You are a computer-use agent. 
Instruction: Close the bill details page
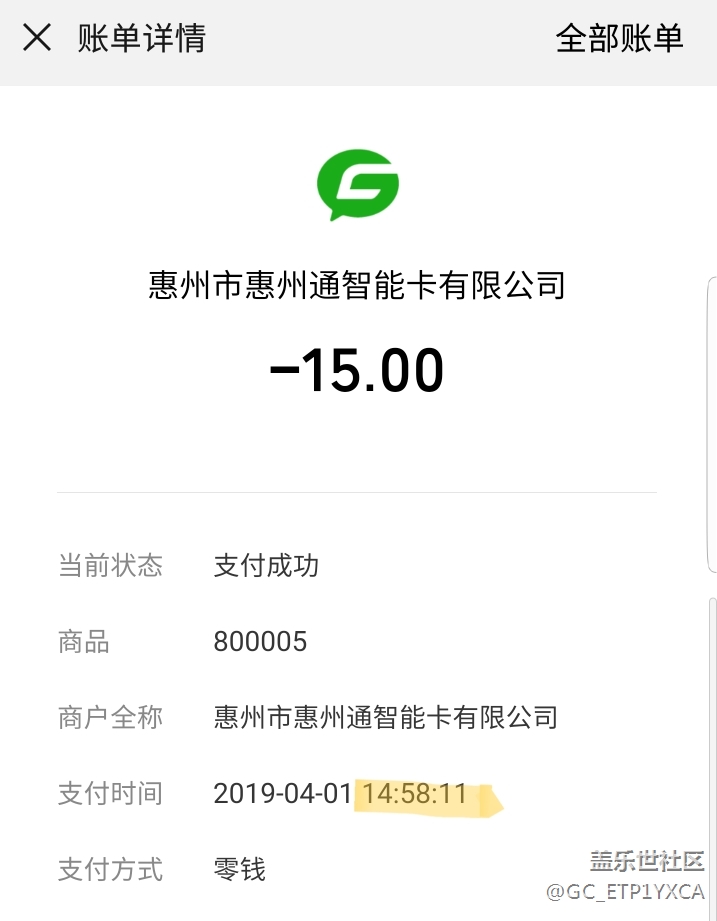[x=37, y=39]
